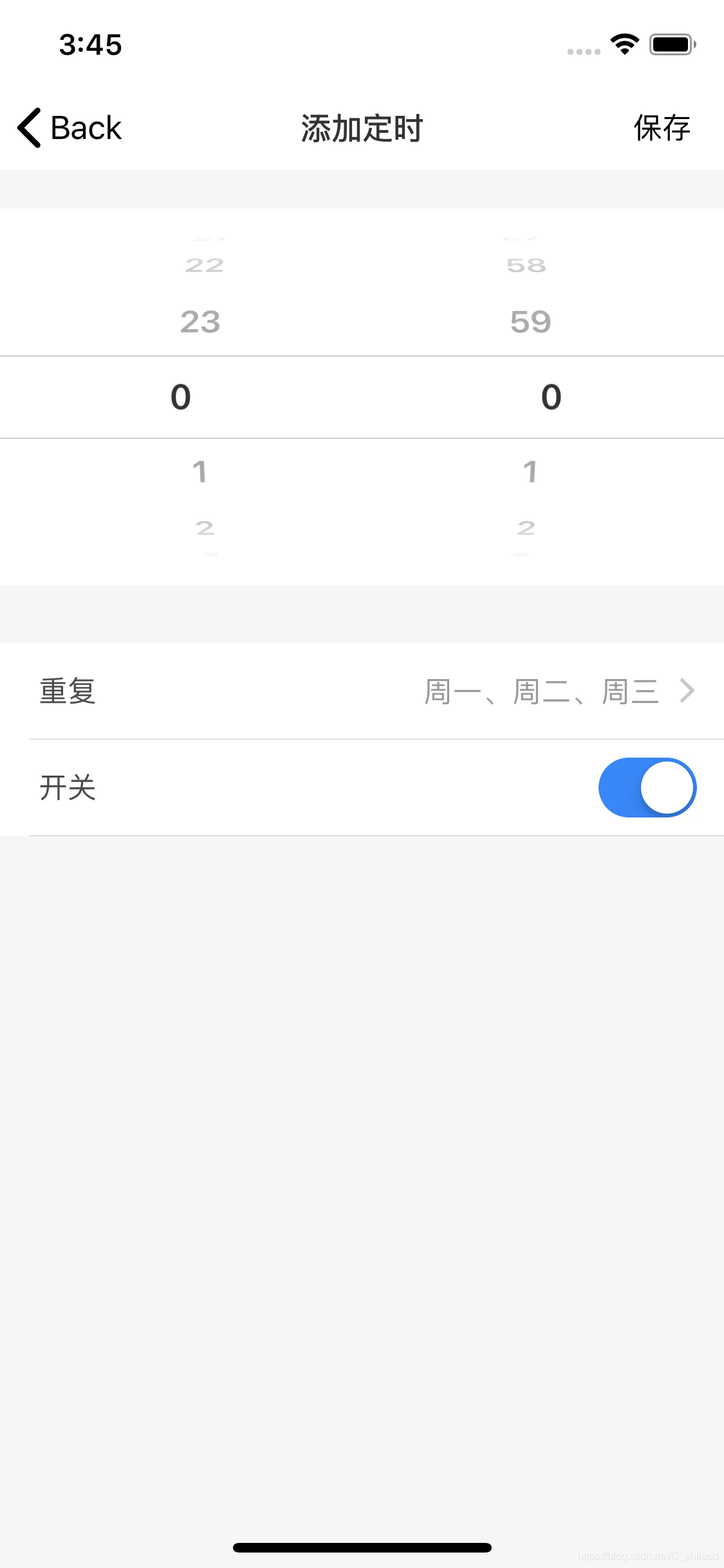Image resolution: width=724 pixels, height=1568 pixels.
Task: Turn off the 开关 switch
Action: pyautogui.click(x=647, y=787)
